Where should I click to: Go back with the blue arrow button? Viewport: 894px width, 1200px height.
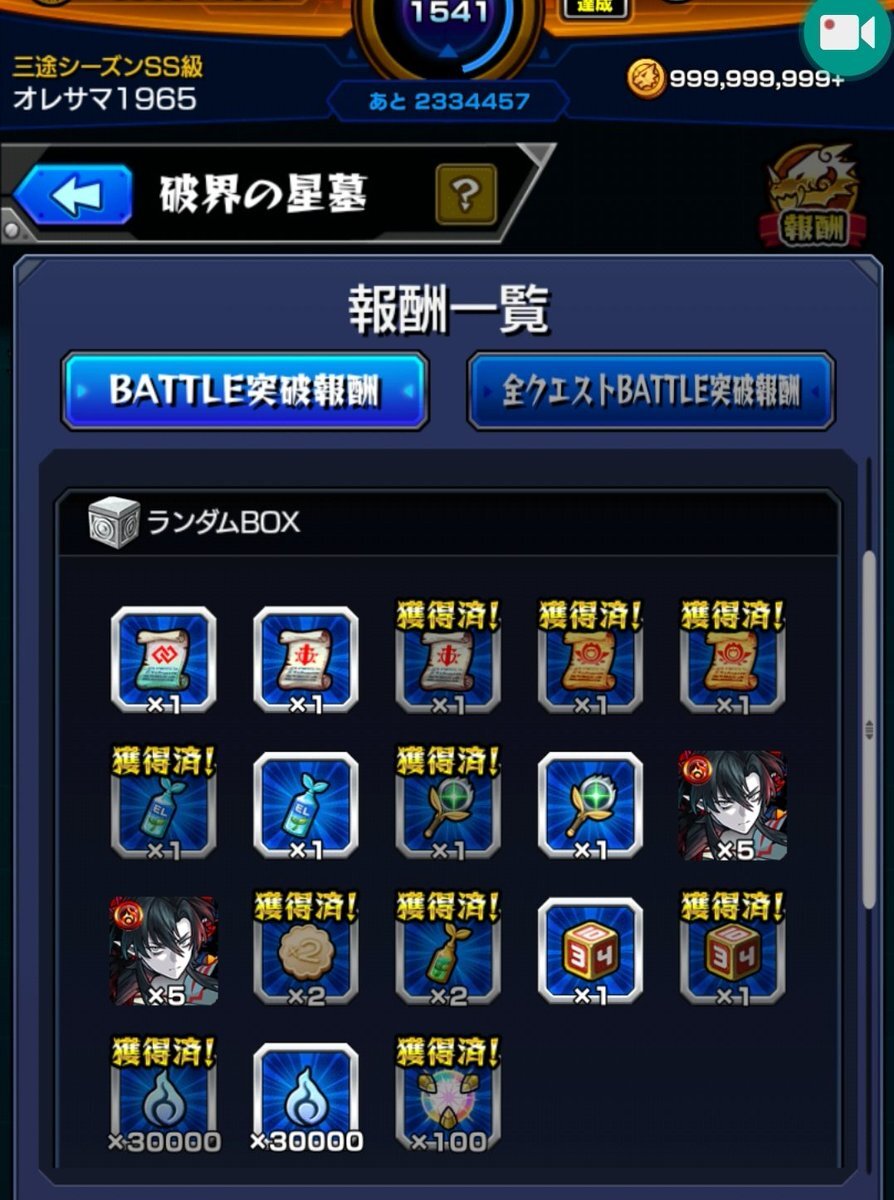pos(73,196)
